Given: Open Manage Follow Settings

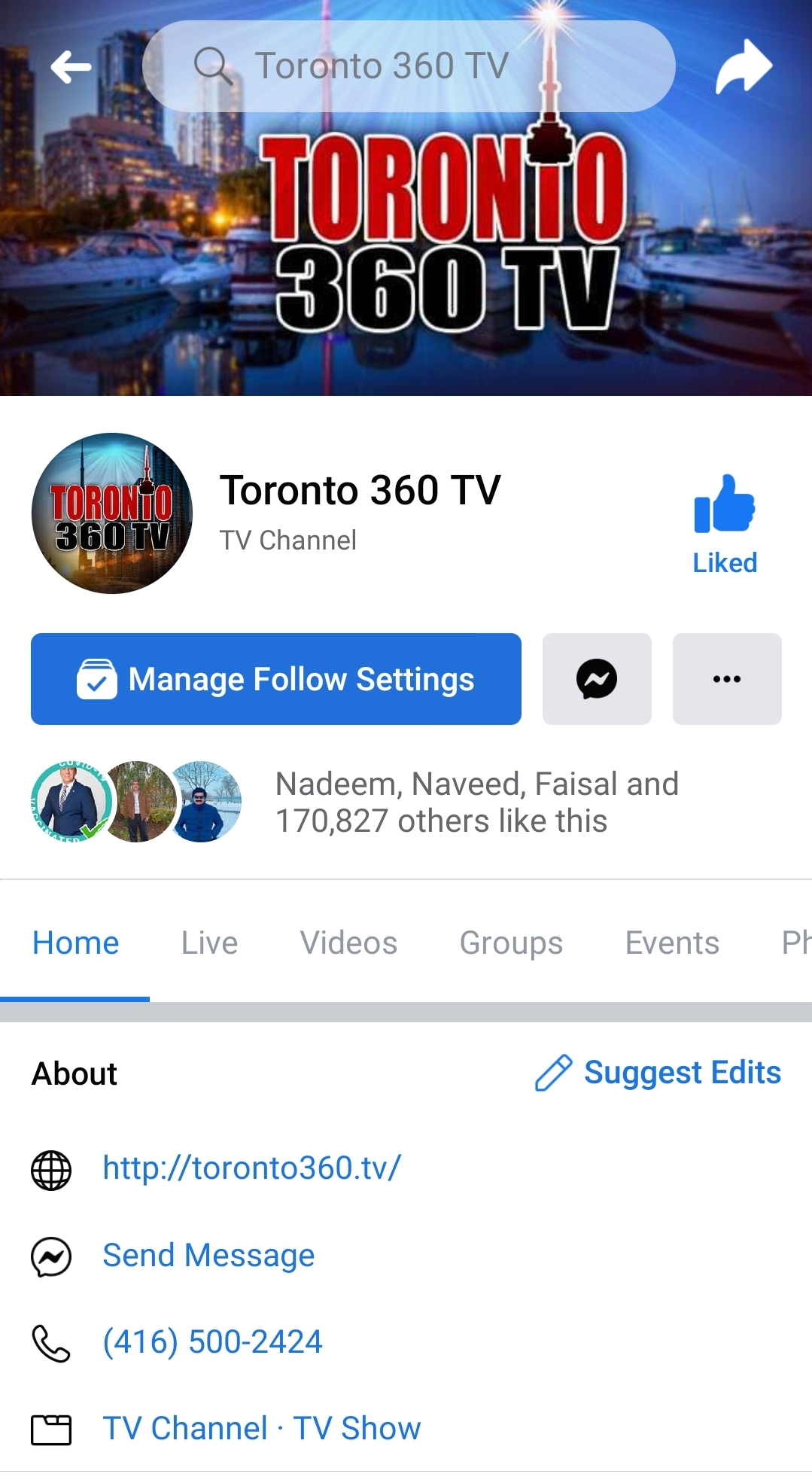Looking at the screenshot, I should 275,679.
